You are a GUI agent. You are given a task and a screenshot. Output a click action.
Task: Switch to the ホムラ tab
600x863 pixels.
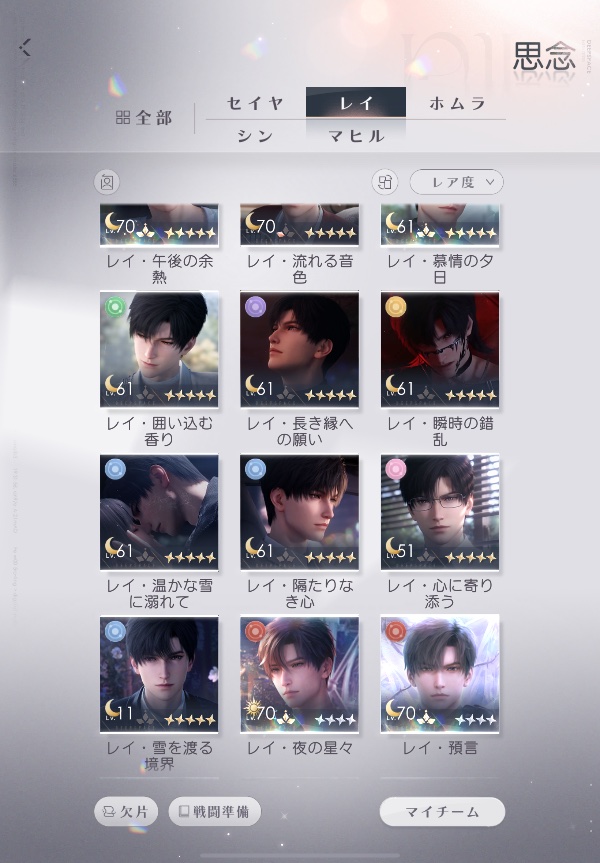pos(456,103)
